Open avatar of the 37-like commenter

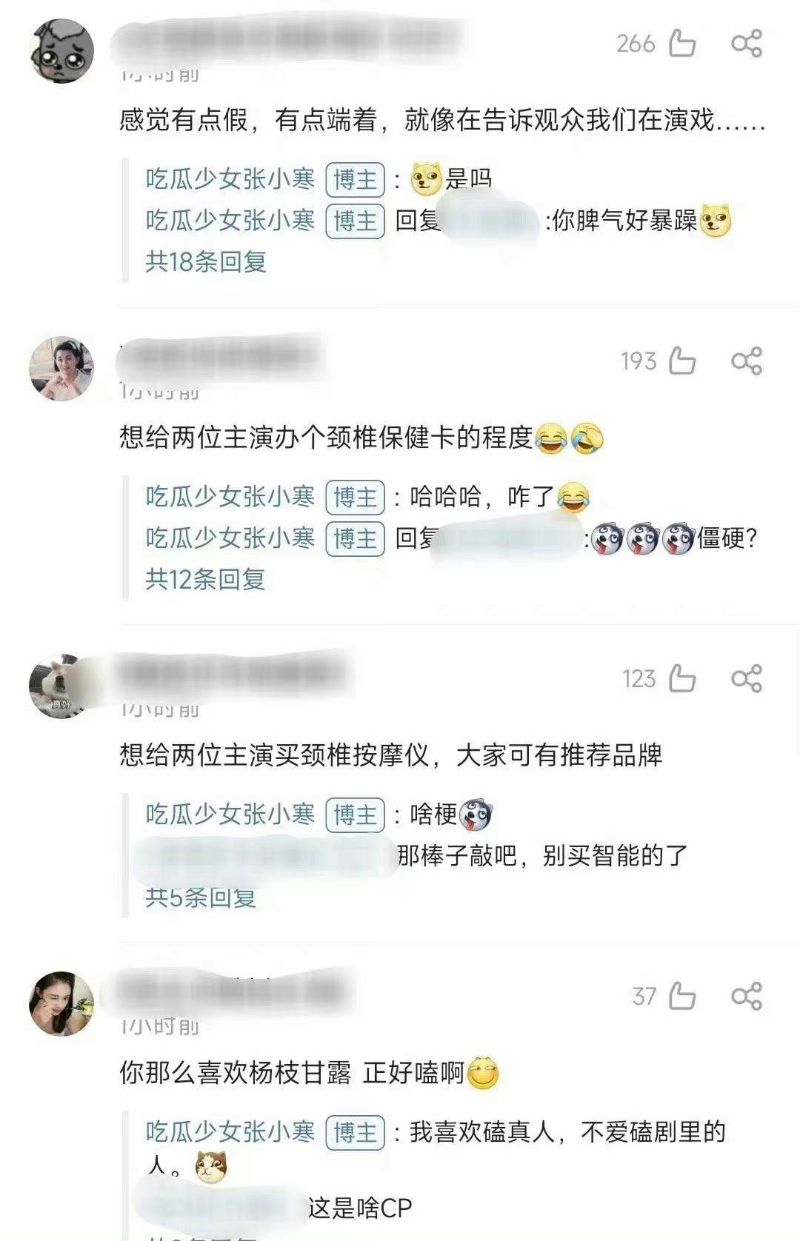(62, 1003)
